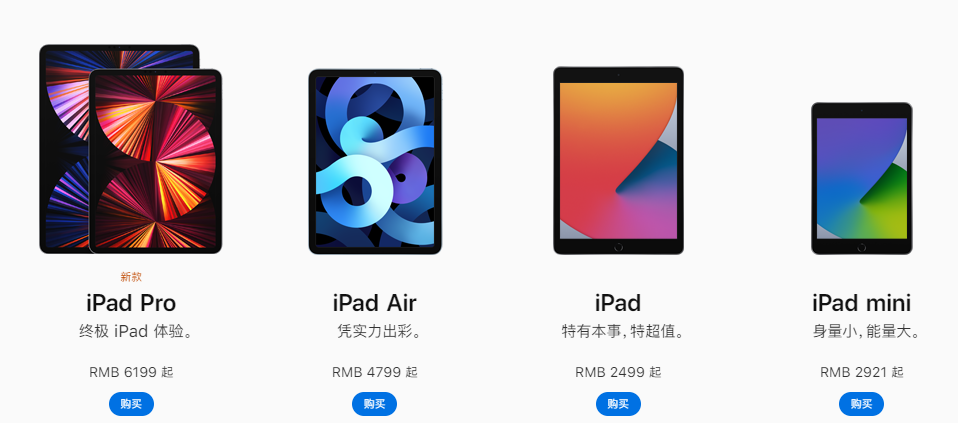Image resolution: width=958 pixels, height=423 pixels.
Task: Tap the 购买 button under iPad Air
Action: point(374,404)
